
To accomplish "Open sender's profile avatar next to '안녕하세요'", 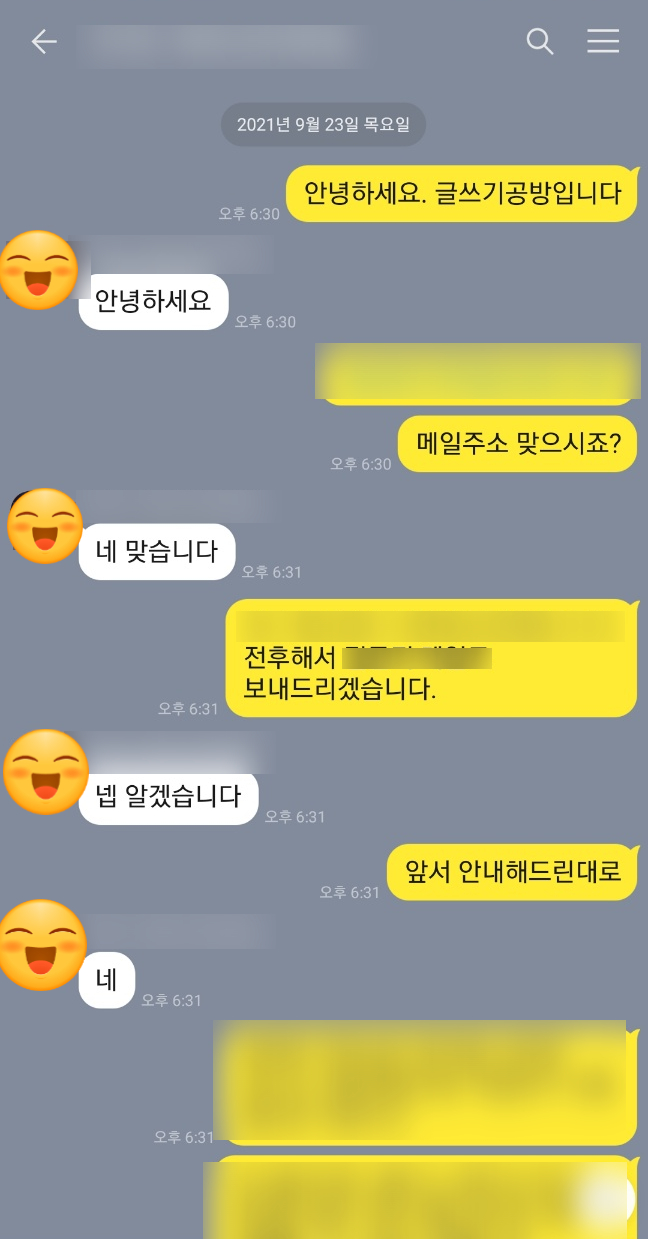I will point(40,270).
